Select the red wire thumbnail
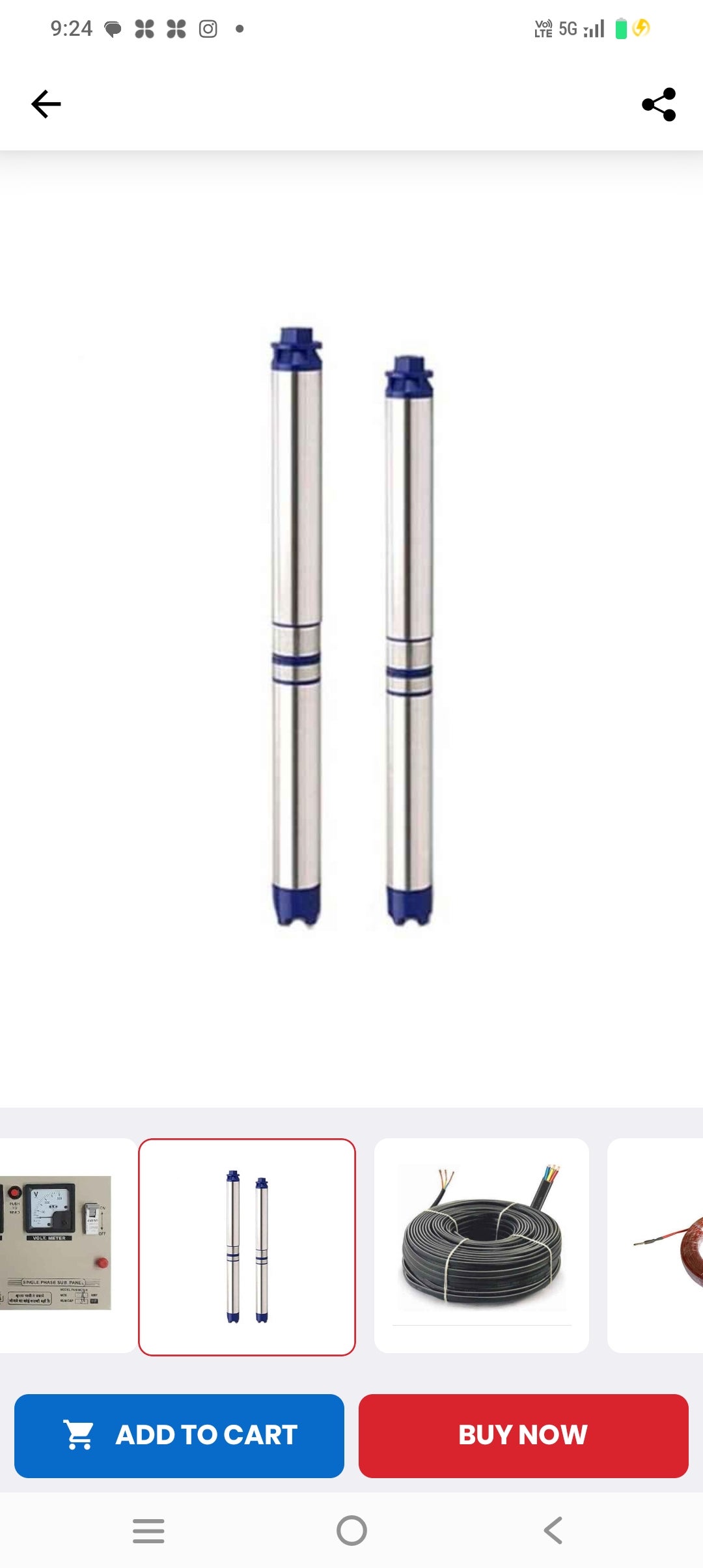Image resolution: width=703 pixels, height=1568 pixels. [657, 1245]
